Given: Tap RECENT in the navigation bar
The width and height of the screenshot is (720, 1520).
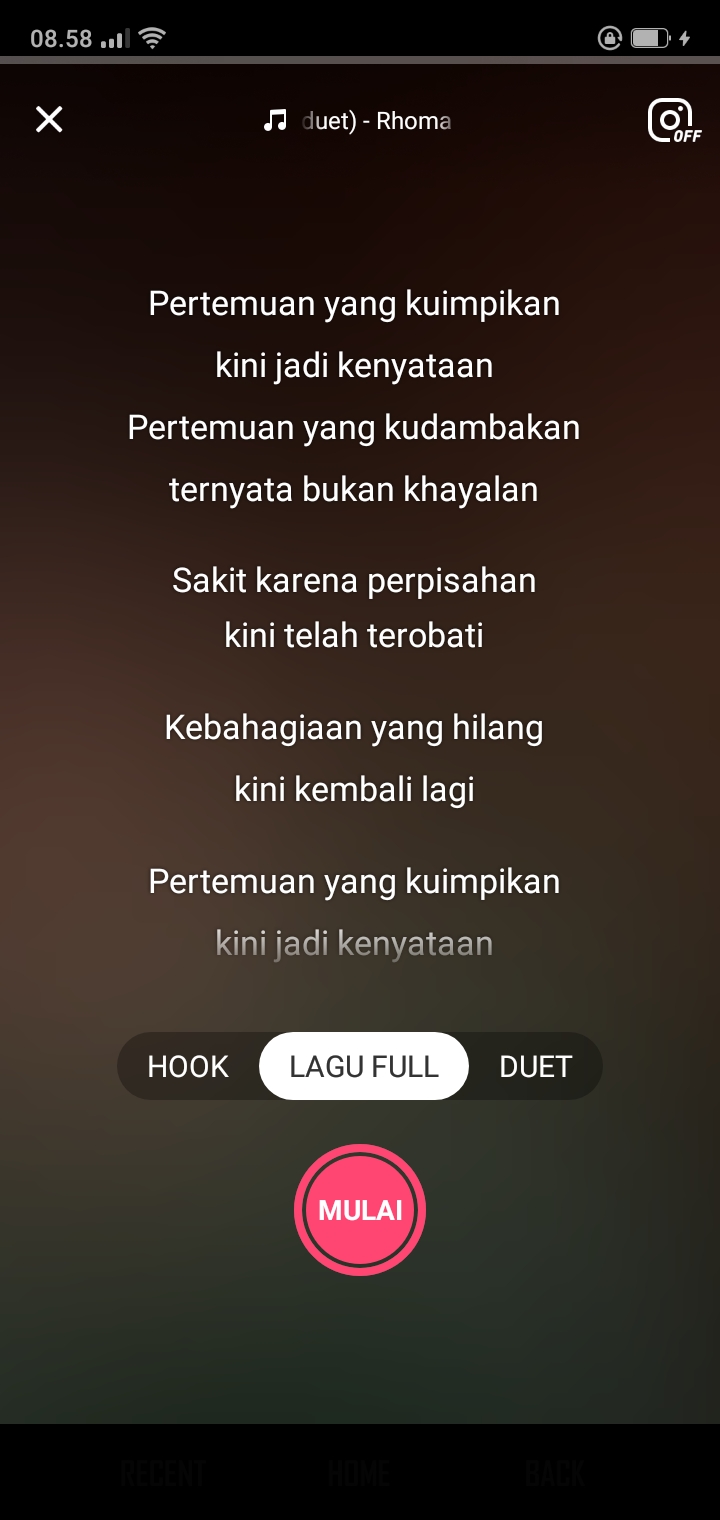Looking at the screenshot, I should (x=163, y=1472).
